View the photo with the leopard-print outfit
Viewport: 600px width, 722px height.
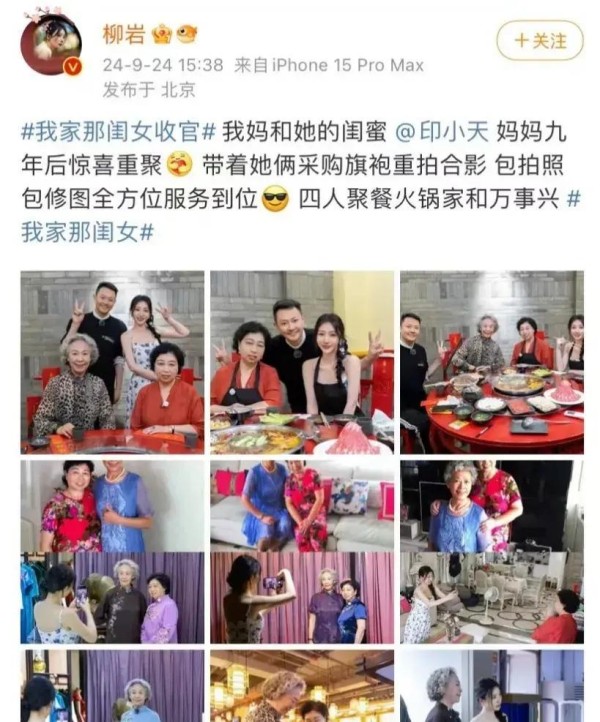112,362
